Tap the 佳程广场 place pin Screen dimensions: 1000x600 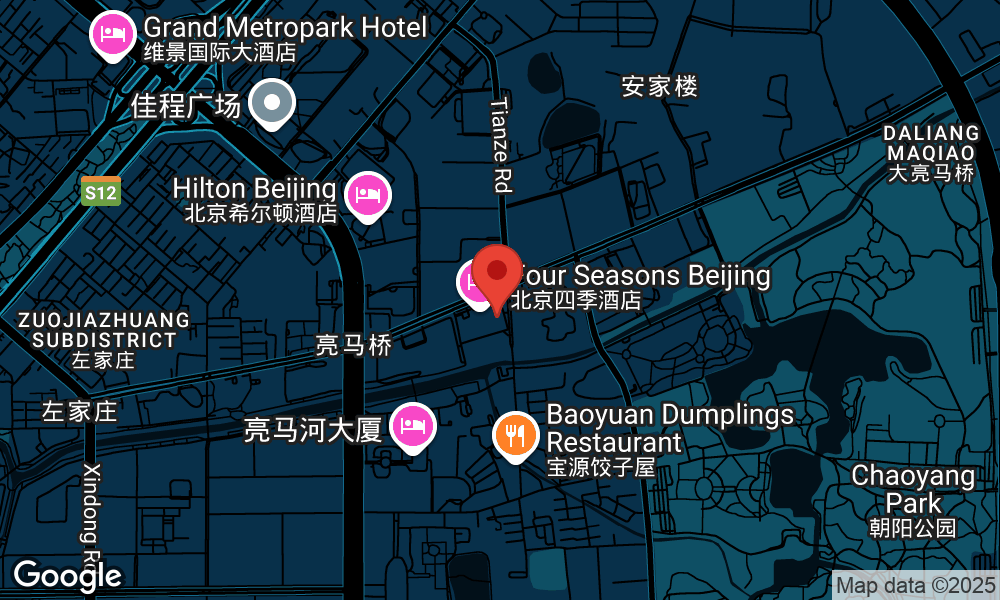(272, 104)
